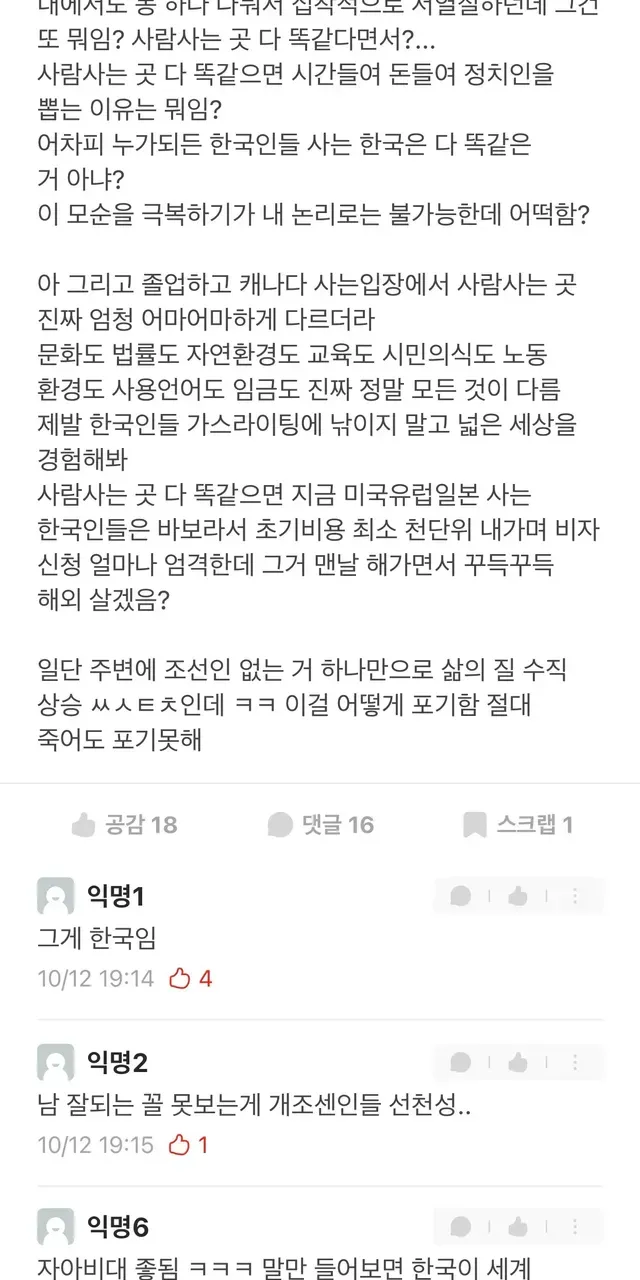Reply to 익명2's comment via speech bubble icon

[461, 1062]
